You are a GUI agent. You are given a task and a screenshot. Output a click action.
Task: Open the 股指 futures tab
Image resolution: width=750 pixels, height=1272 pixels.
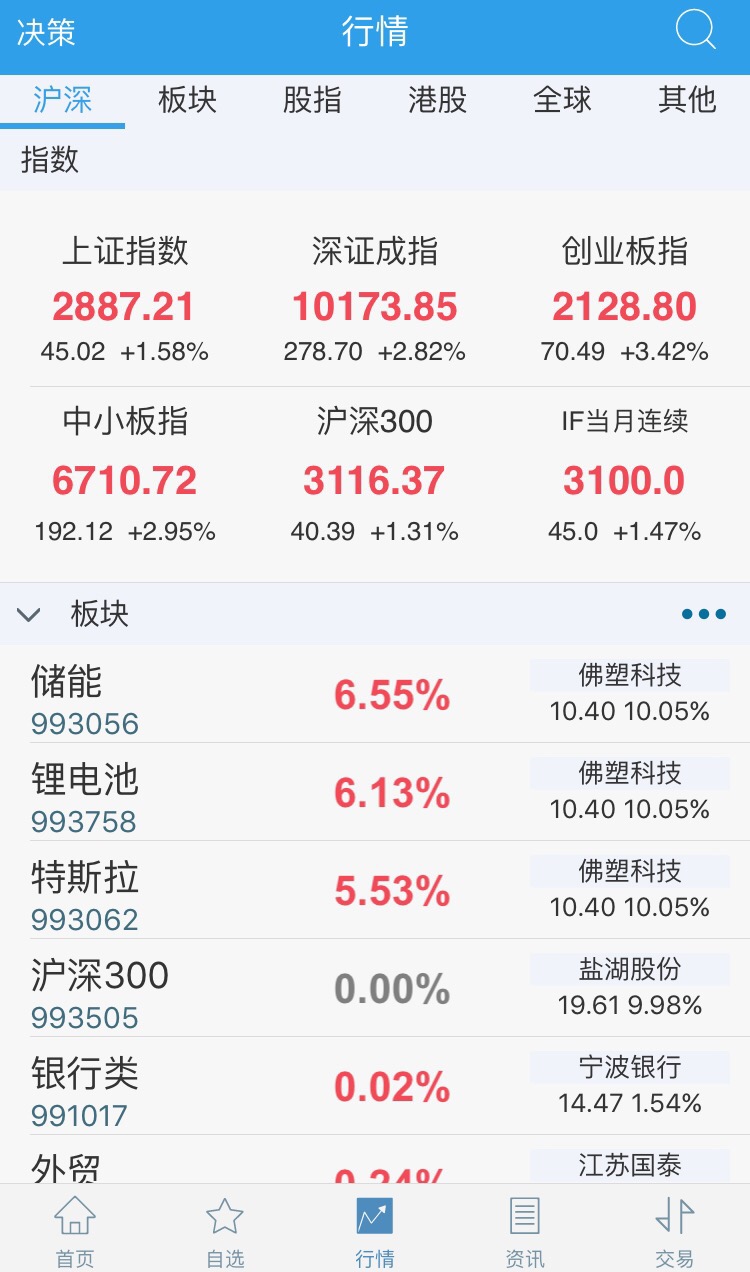coord(311,101)
